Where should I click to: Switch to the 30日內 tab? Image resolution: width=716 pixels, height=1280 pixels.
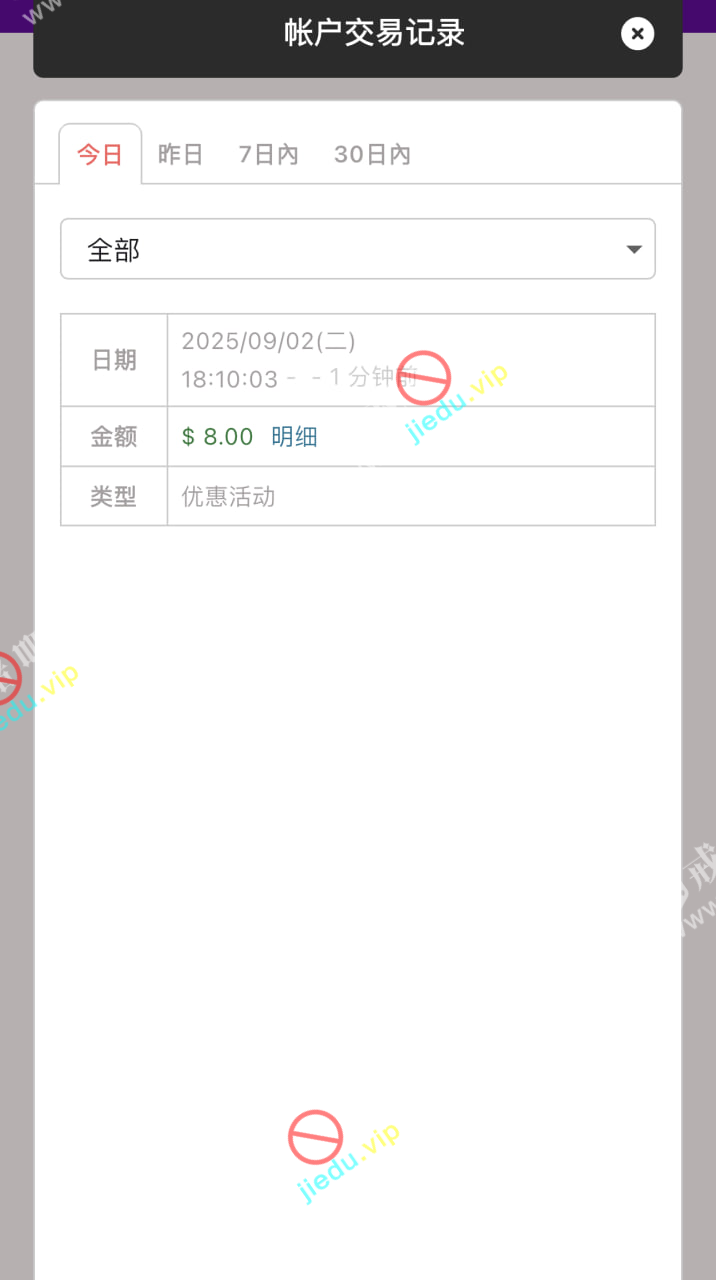coord(372,155)
